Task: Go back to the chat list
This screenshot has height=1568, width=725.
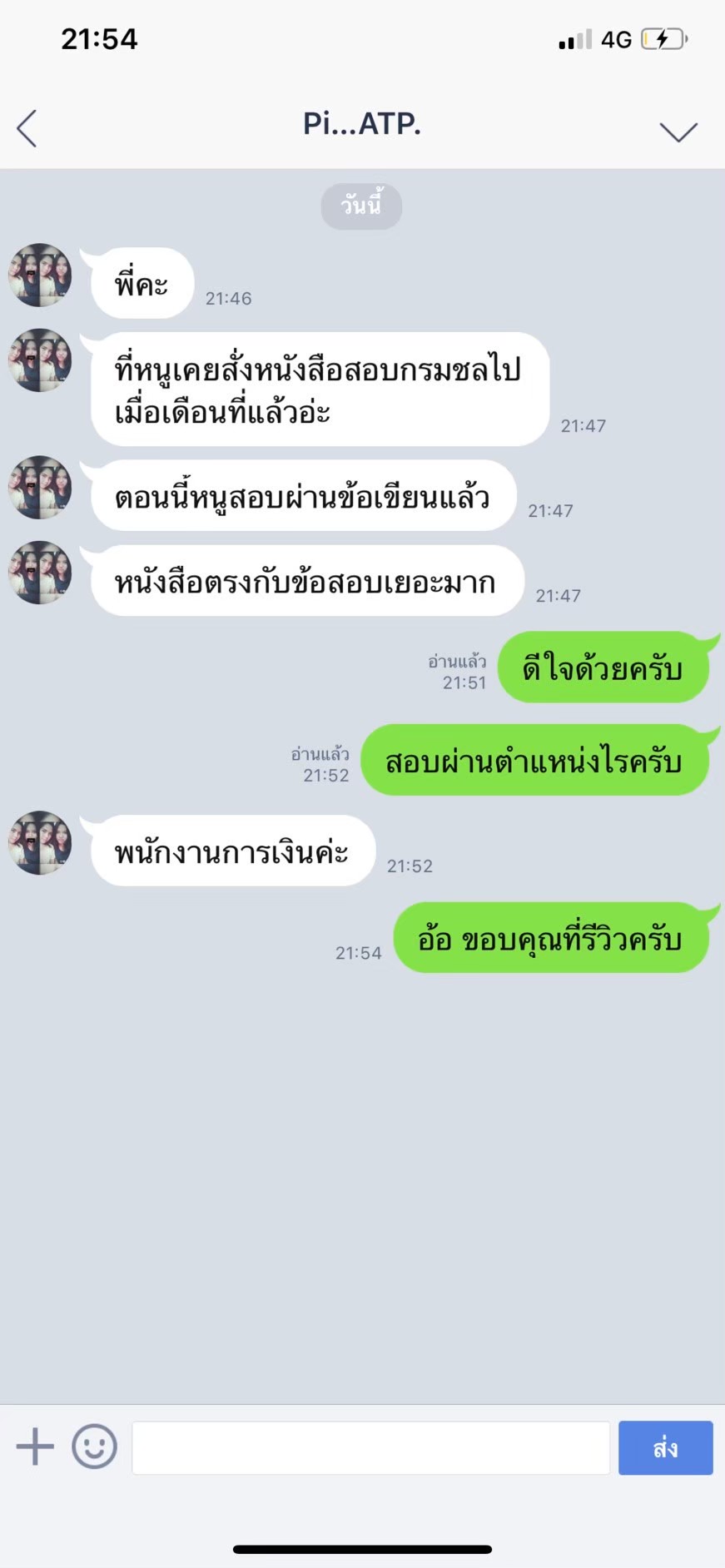Action: 27,129
